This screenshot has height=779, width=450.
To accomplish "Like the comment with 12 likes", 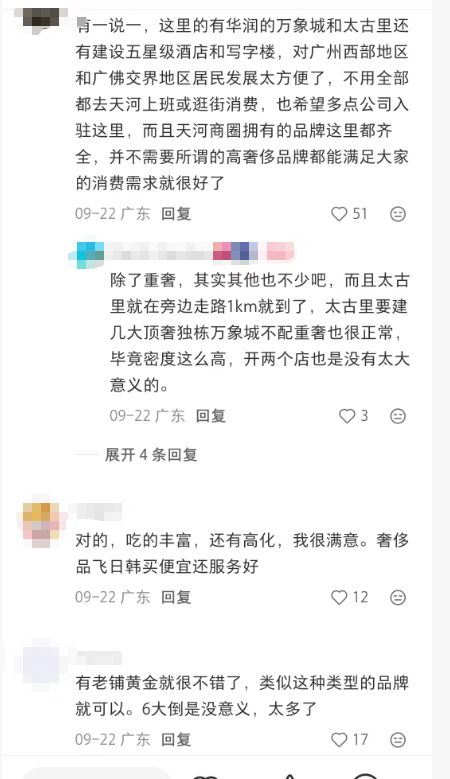I will point(339,597).
